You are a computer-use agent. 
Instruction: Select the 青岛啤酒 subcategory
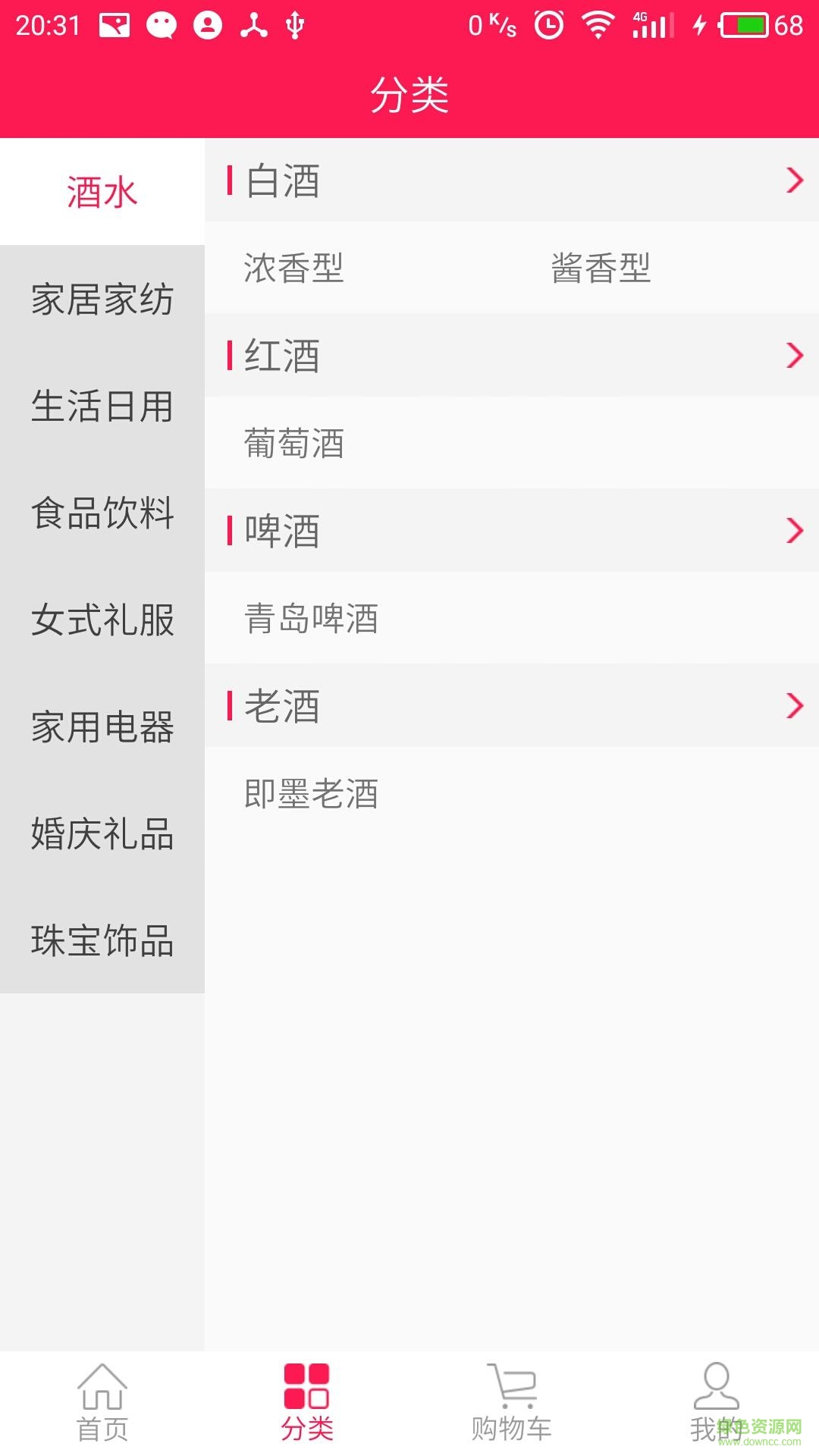click(x=311, y=618)
